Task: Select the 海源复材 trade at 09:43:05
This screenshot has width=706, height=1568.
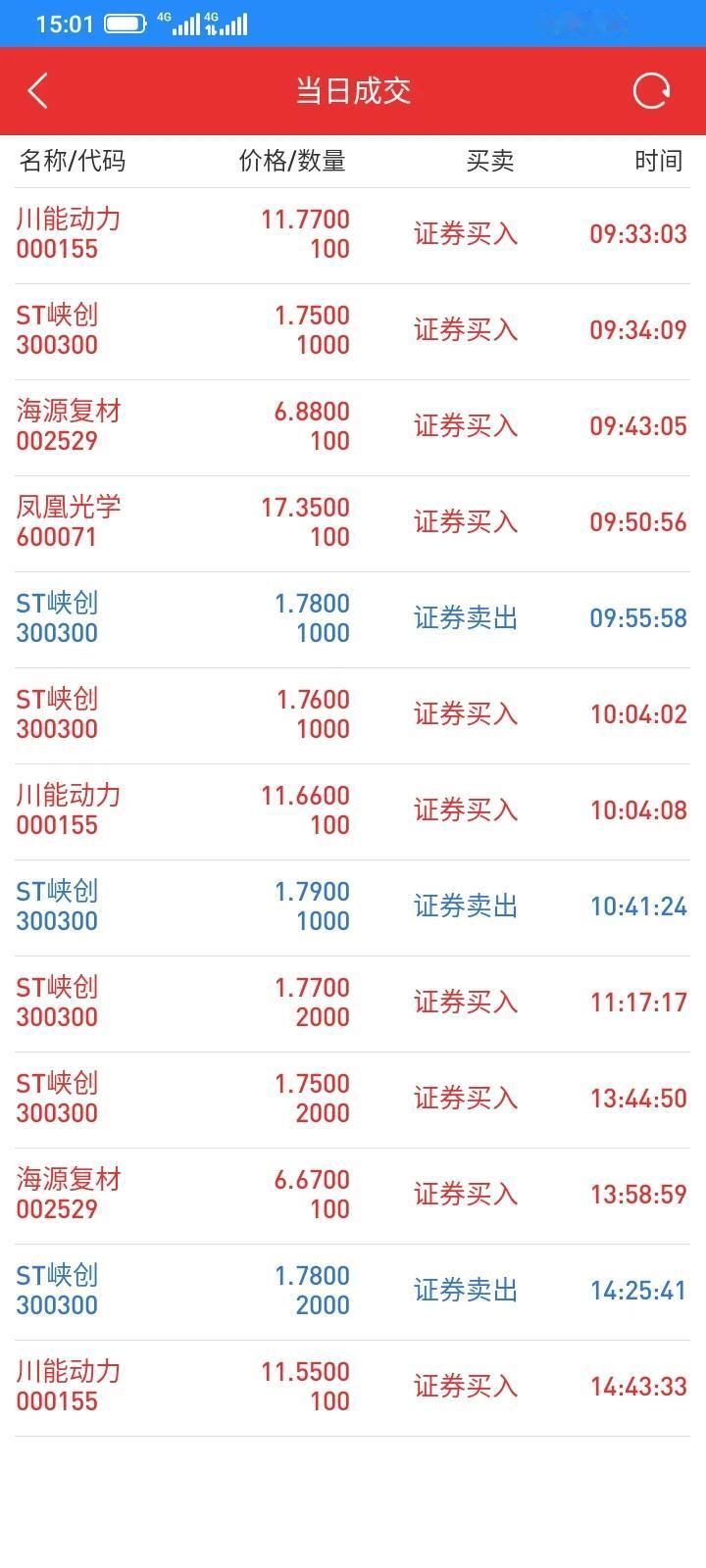Action: pos(353,427)
